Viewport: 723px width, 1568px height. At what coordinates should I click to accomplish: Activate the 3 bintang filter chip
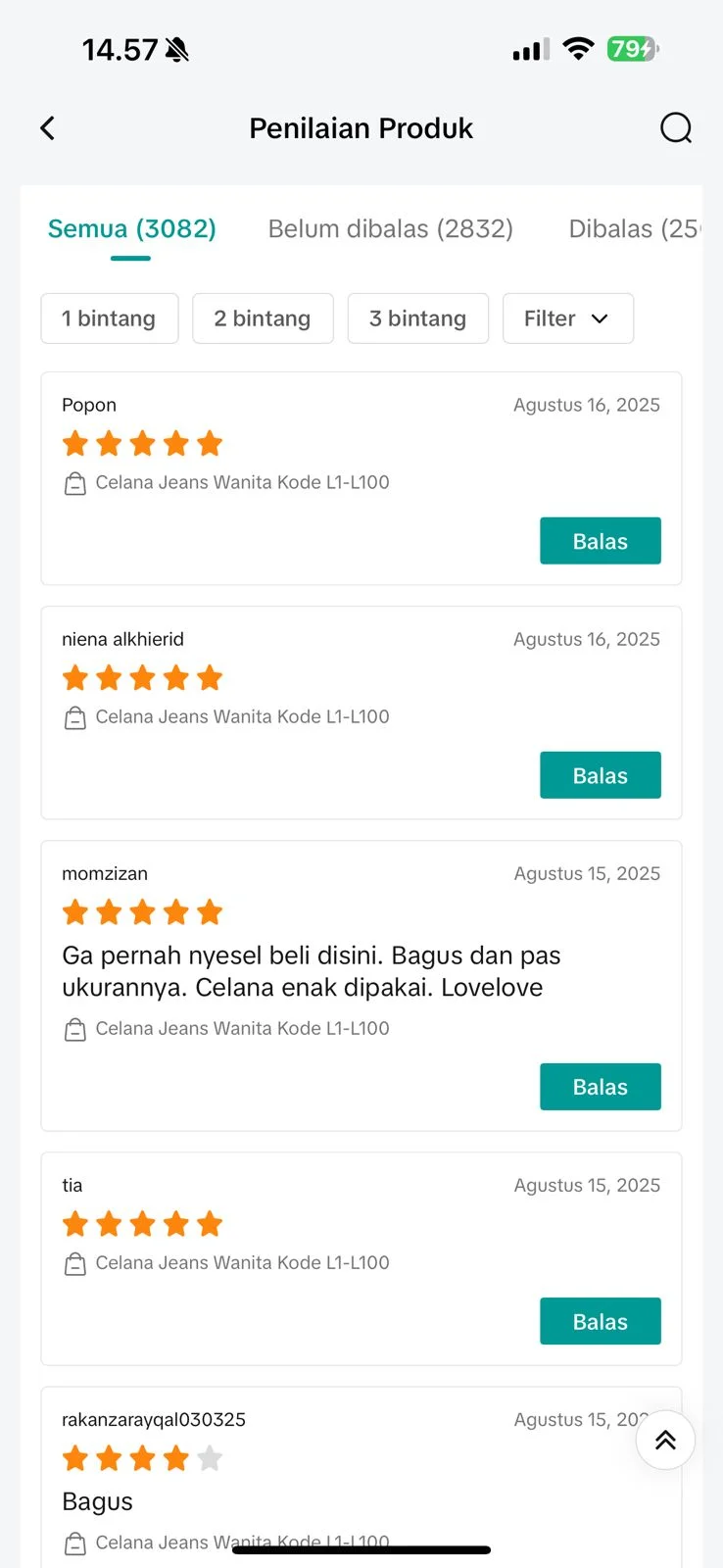pyautogui.click(x=417, y=318)
